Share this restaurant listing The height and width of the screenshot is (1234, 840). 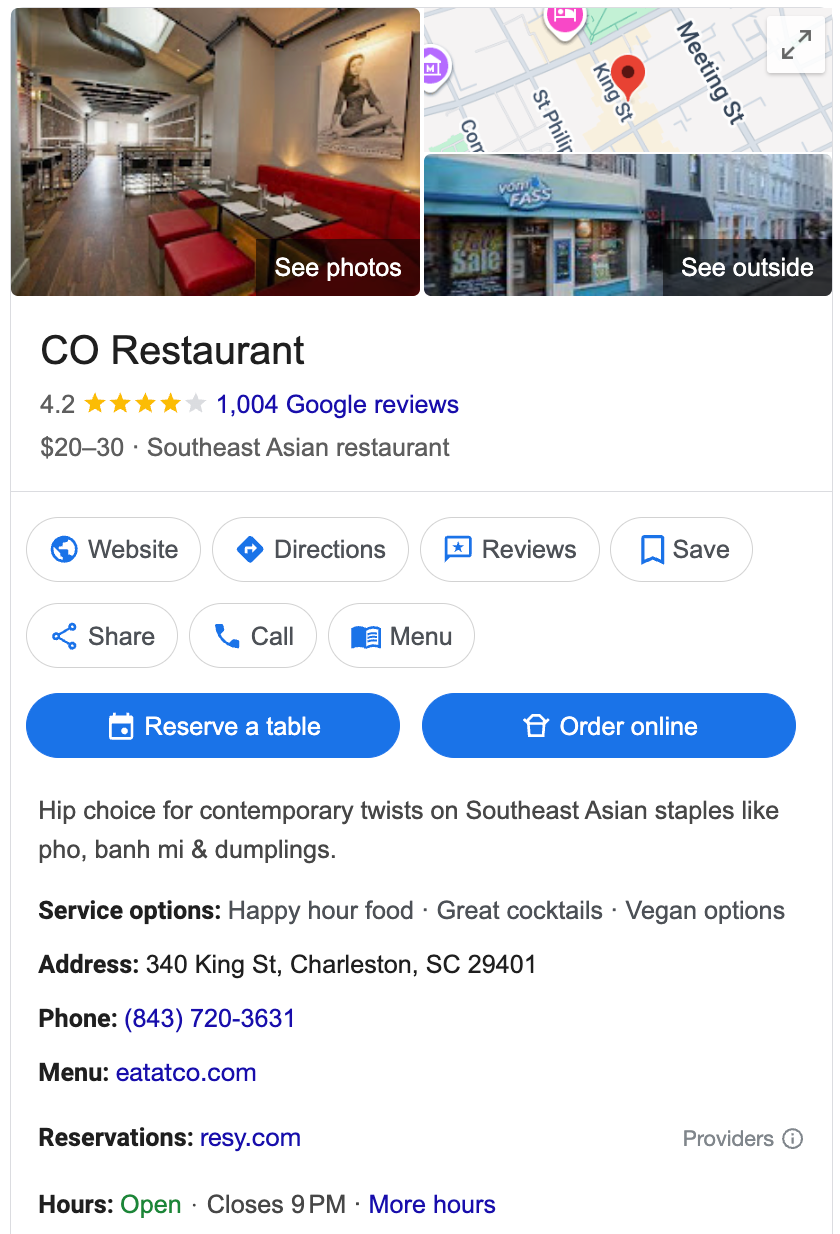click(102, 636)
